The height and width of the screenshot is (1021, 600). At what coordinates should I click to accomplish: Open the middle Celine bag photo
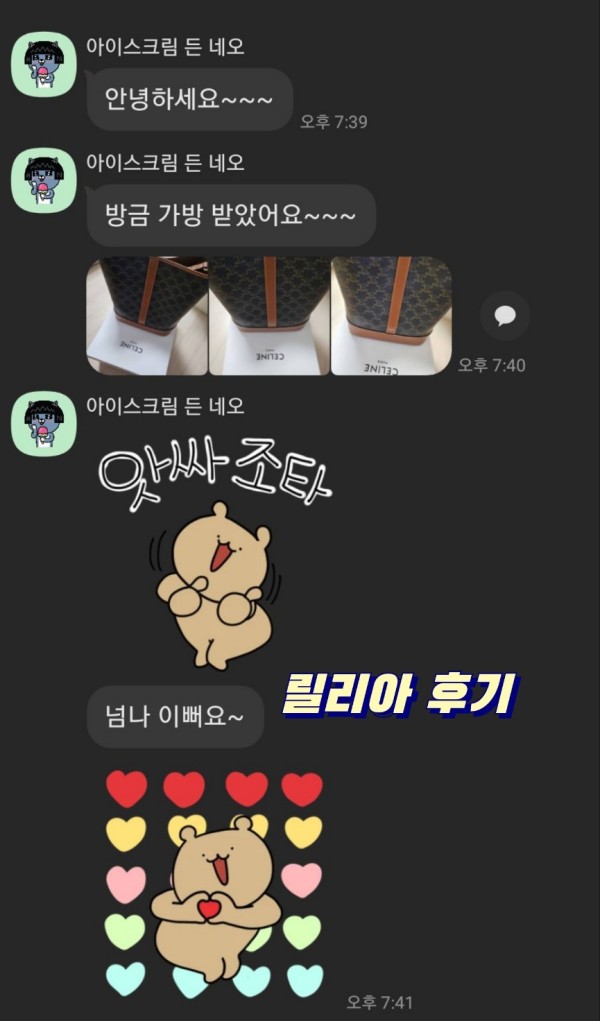click(269, 315)
